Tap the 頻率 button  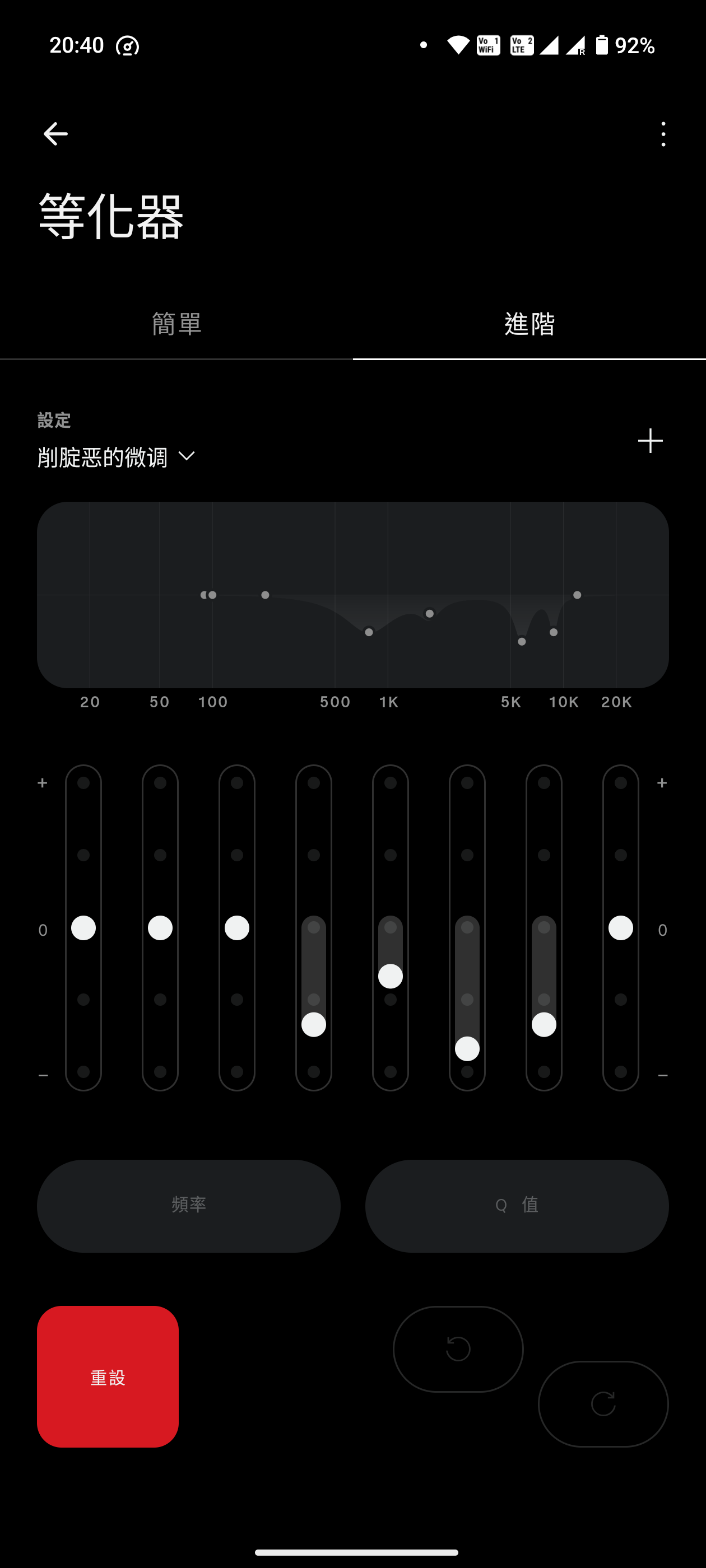click(x=189, y=1205)
